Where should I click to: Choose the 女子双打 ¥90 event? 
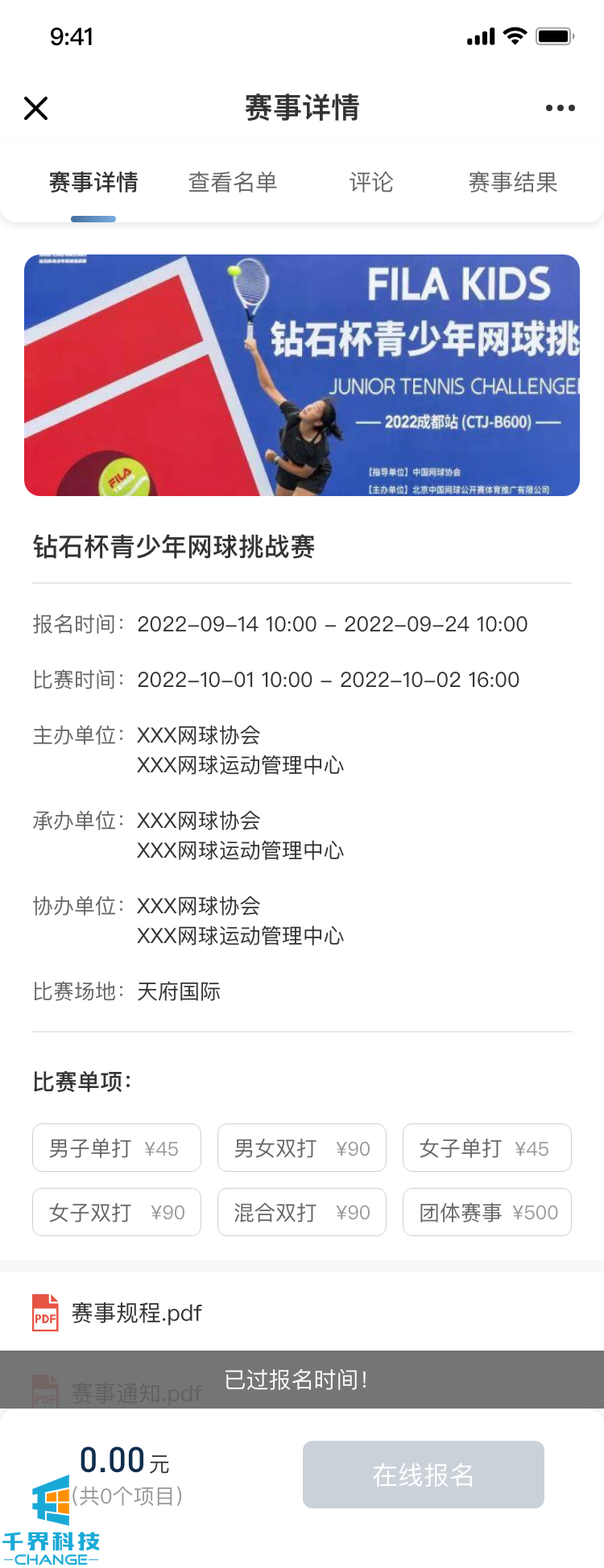[x=117, y=1212]
